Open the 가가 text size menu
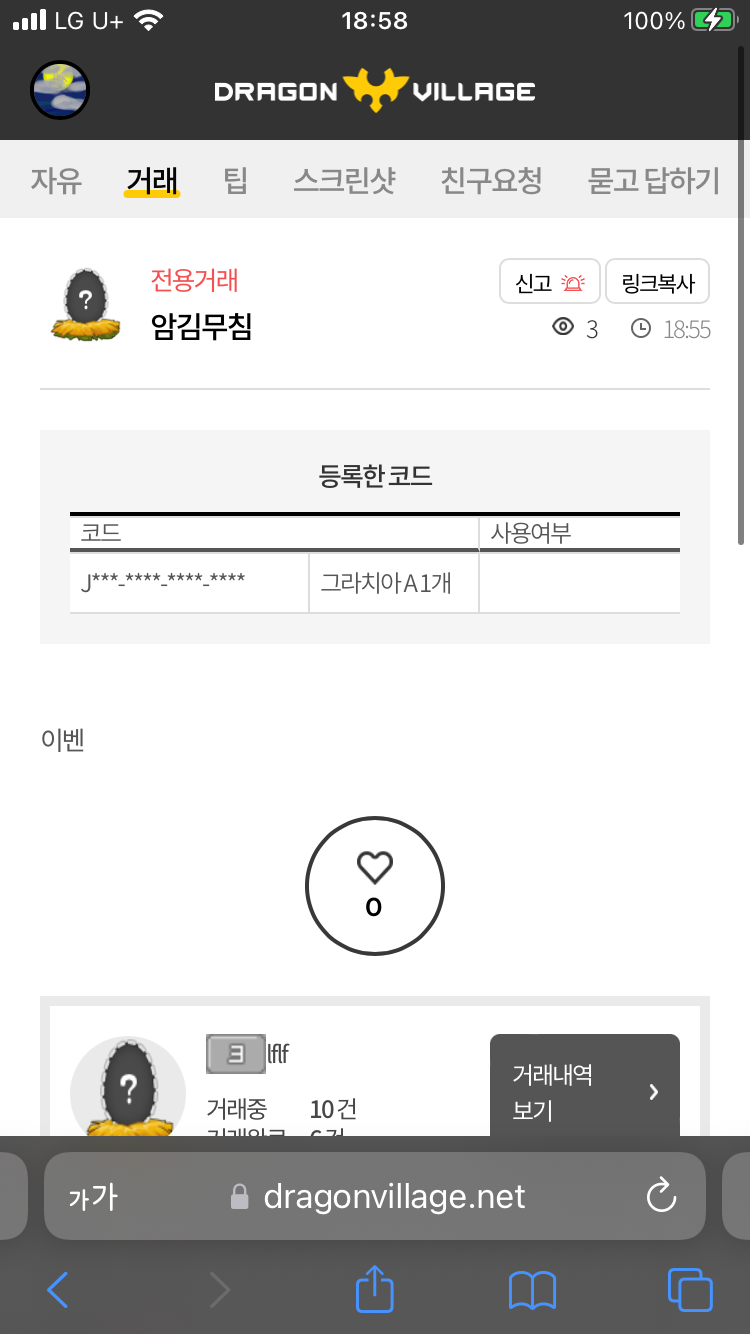 click(93, 1197)
